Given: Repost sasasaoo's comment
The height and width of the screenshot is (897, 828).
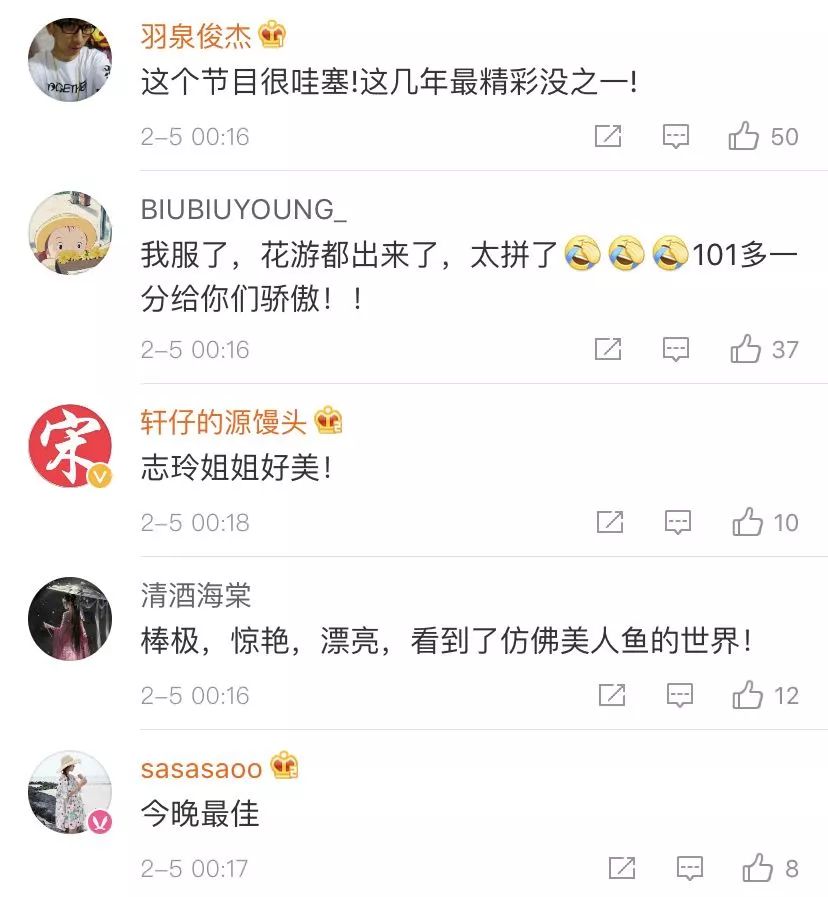Looking at the screenshot, I should (621, 868).
